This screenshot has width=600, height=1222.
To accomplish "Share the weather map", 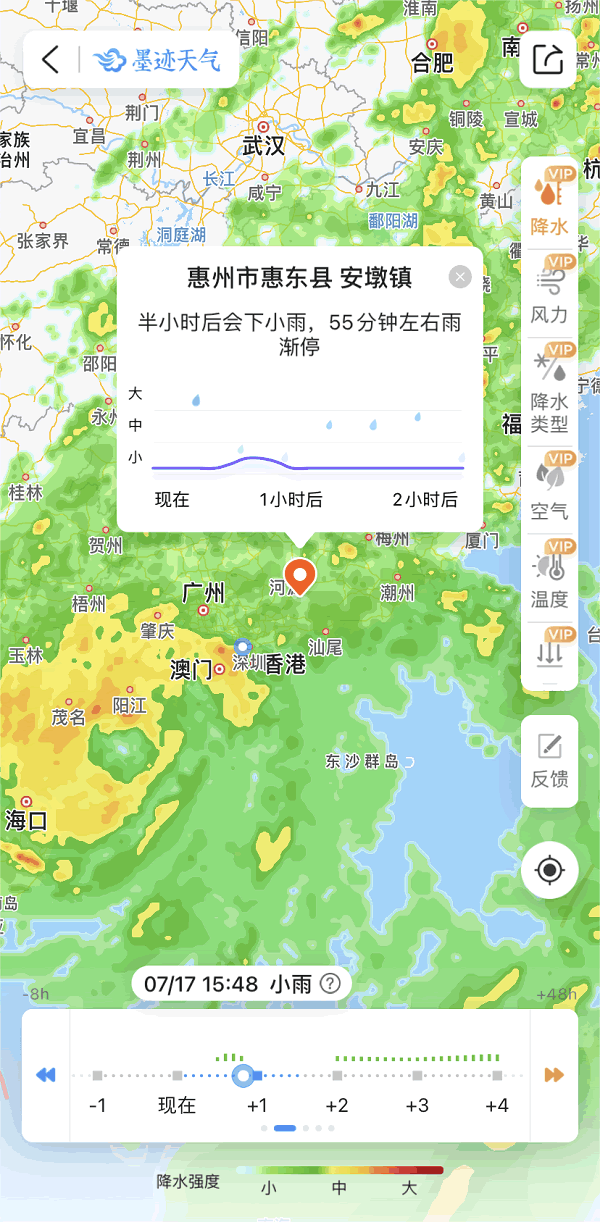I will [548, 59].
